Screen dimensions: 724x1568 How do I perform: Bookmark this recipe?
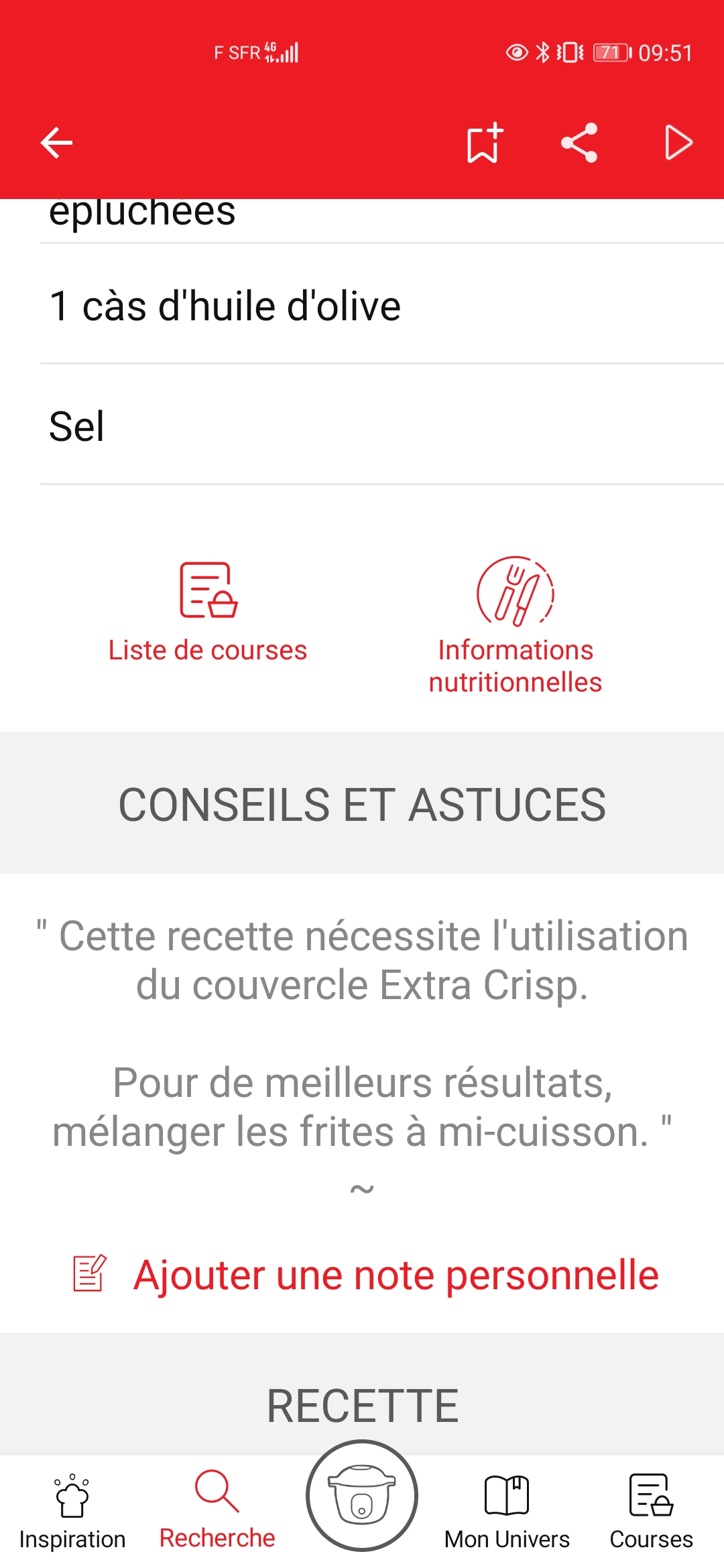(484, 143)
